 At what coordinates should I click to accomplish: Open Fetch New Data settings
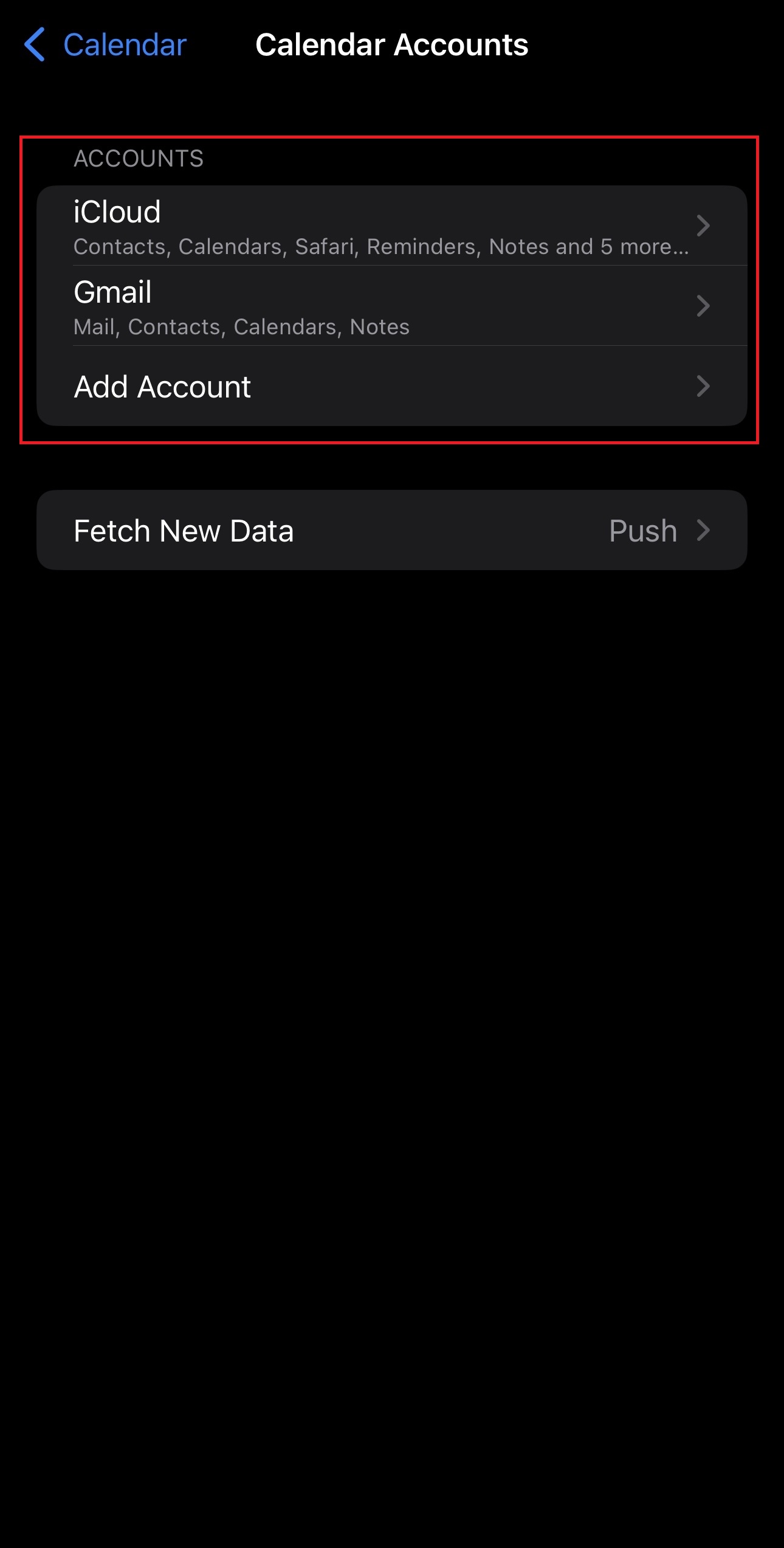(391, 530)
